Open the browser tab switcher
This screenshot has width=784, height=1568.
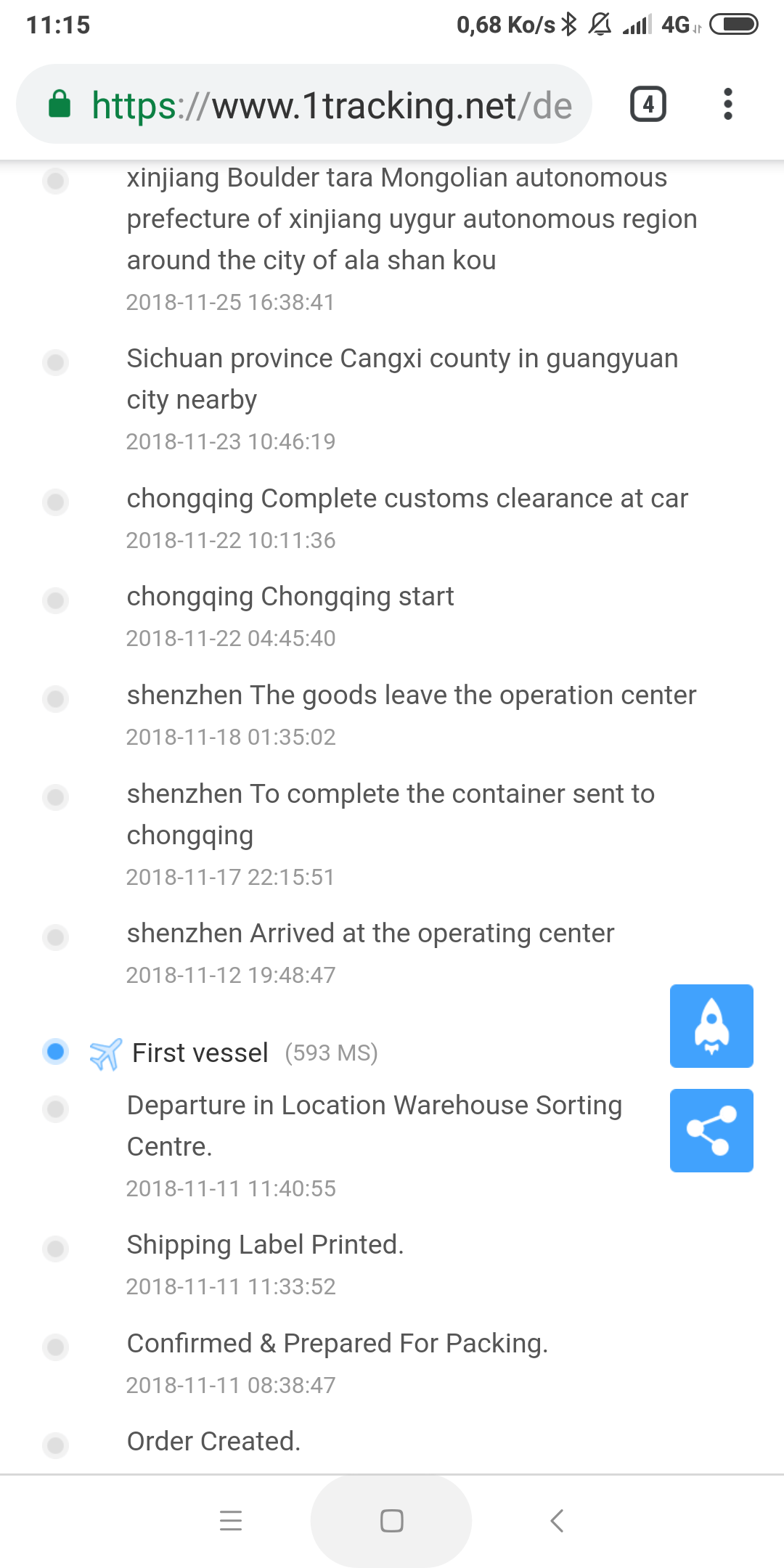pyautogui.click(x=648, y=104)
